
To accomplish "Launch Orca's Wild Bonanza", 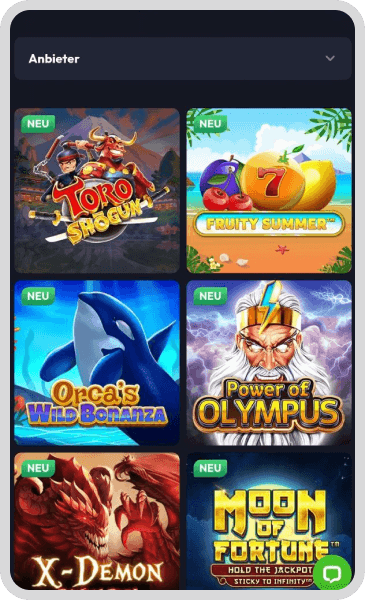I will (97, 363).
